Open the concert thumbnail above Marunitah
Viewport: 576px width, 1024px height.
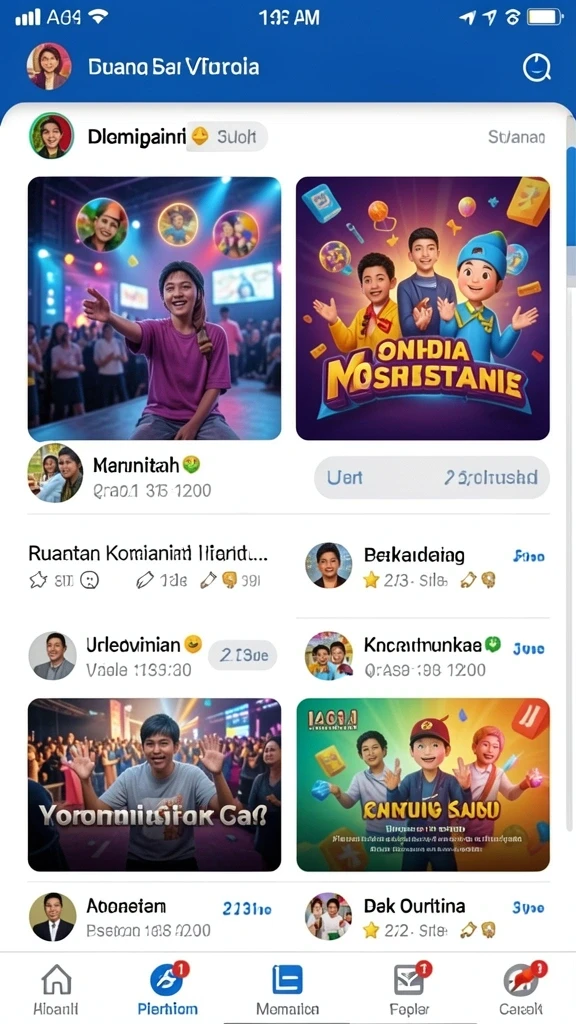155,308
